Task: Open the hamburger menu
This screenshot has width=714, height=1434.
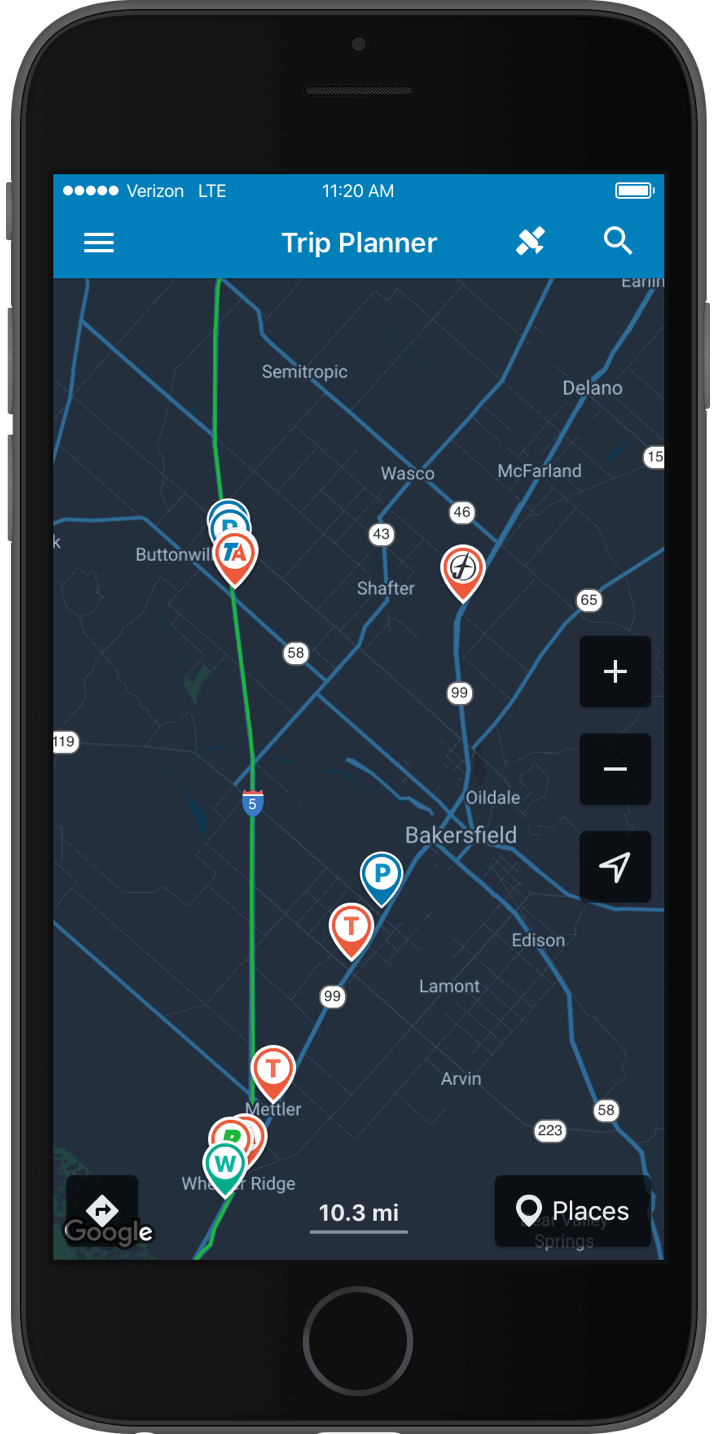Action: [x=99, y=243]
